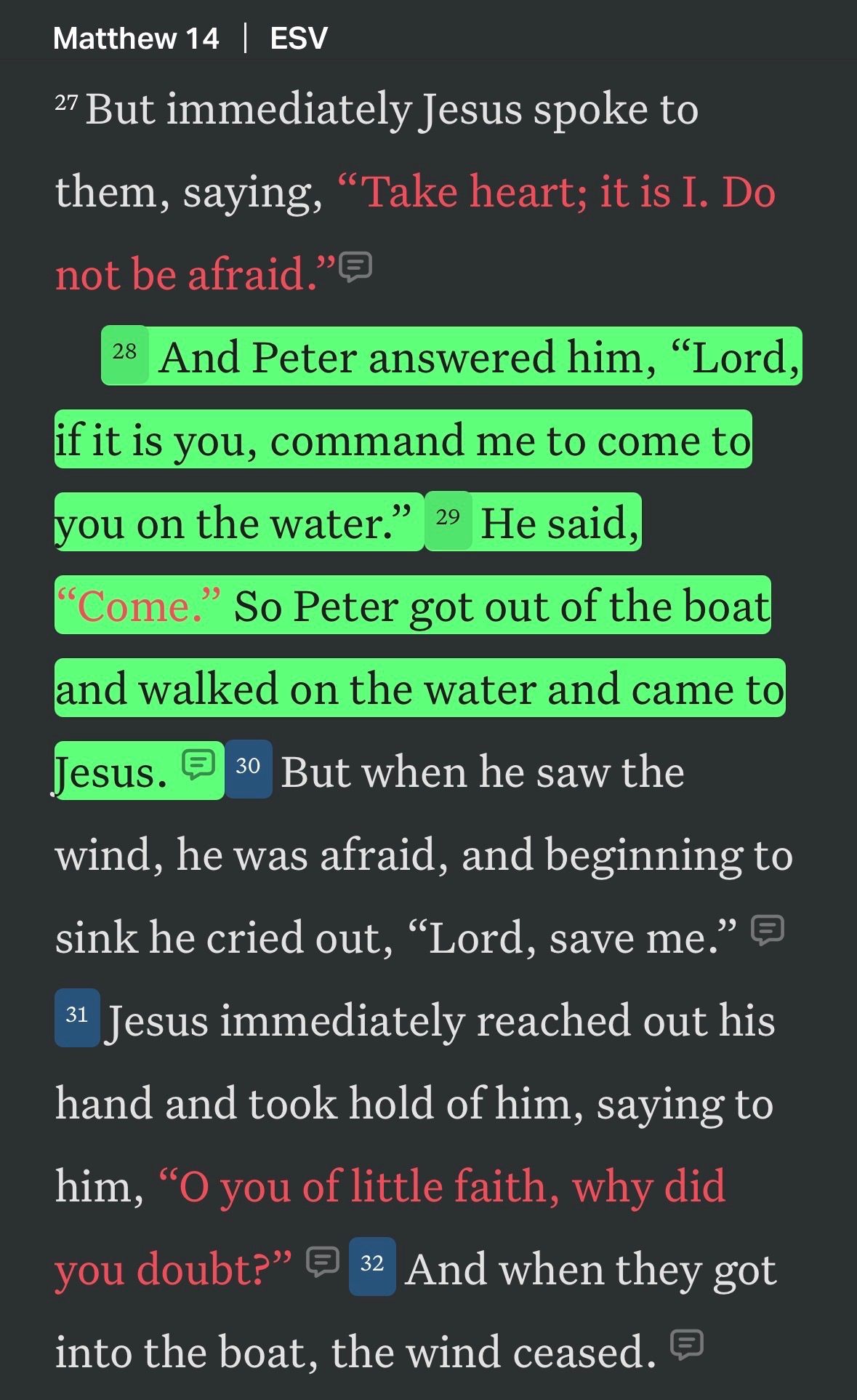Tap verse number 31 marker

click(77, 1017)
